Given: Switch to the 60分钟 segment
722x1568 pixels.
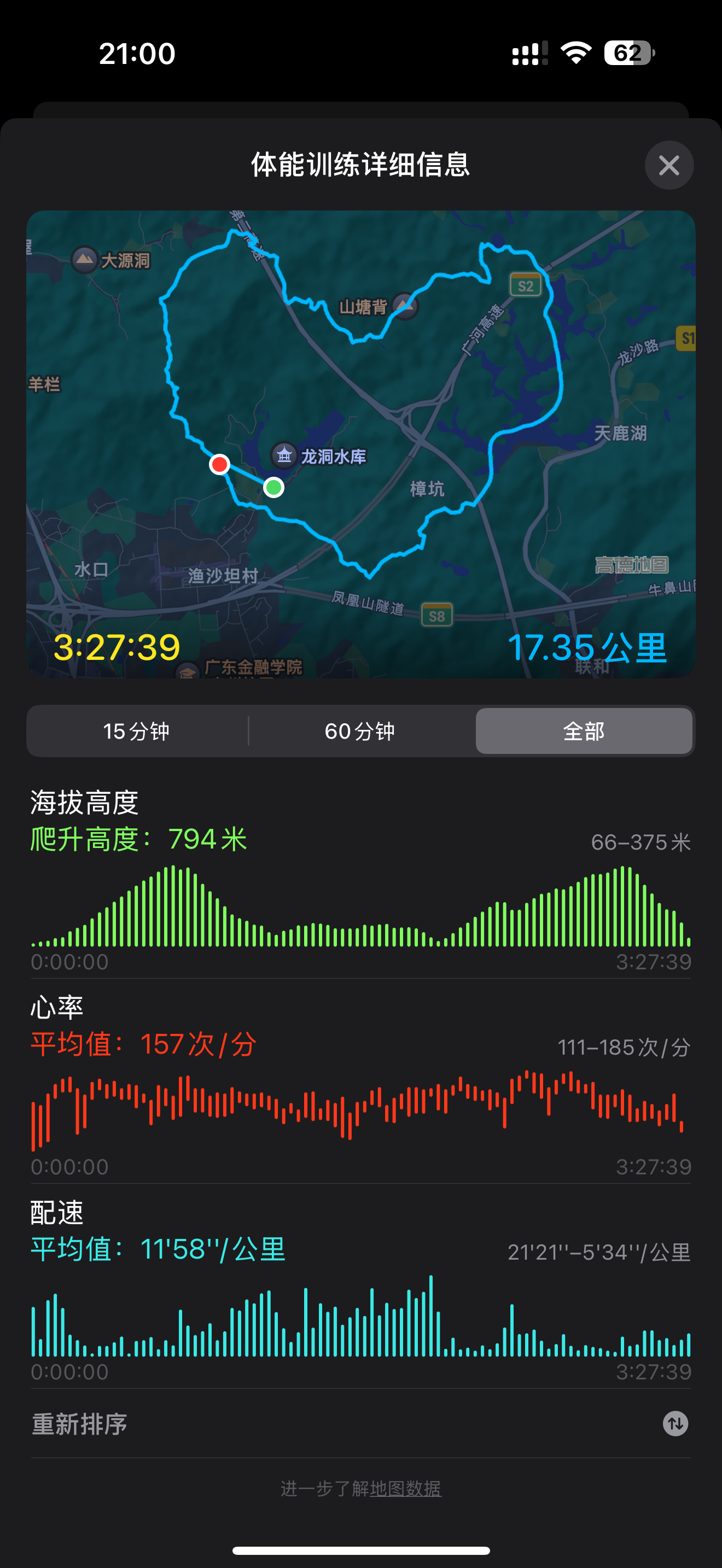Looking at the screenshot, I should point(360,731).
